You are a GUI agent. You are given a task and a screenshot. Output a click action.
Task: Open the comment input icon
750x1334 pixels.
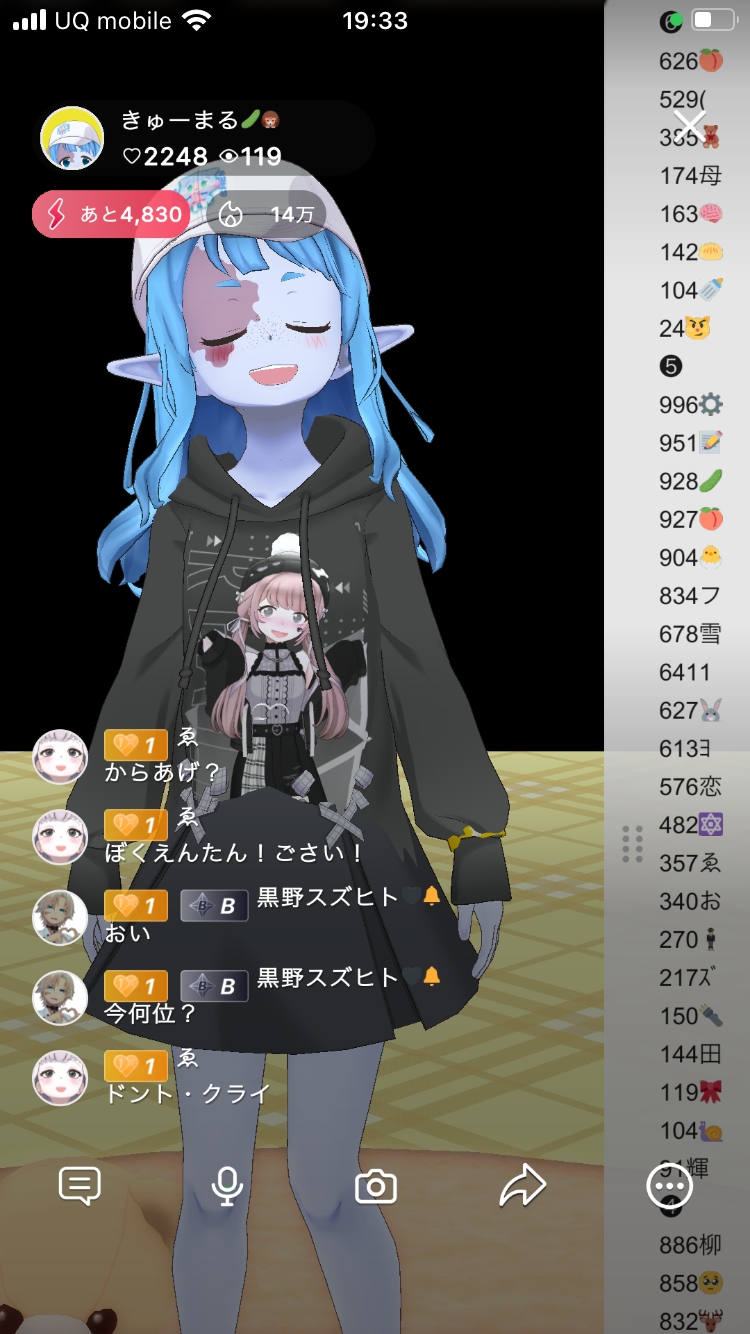[x=80, y=1186]
